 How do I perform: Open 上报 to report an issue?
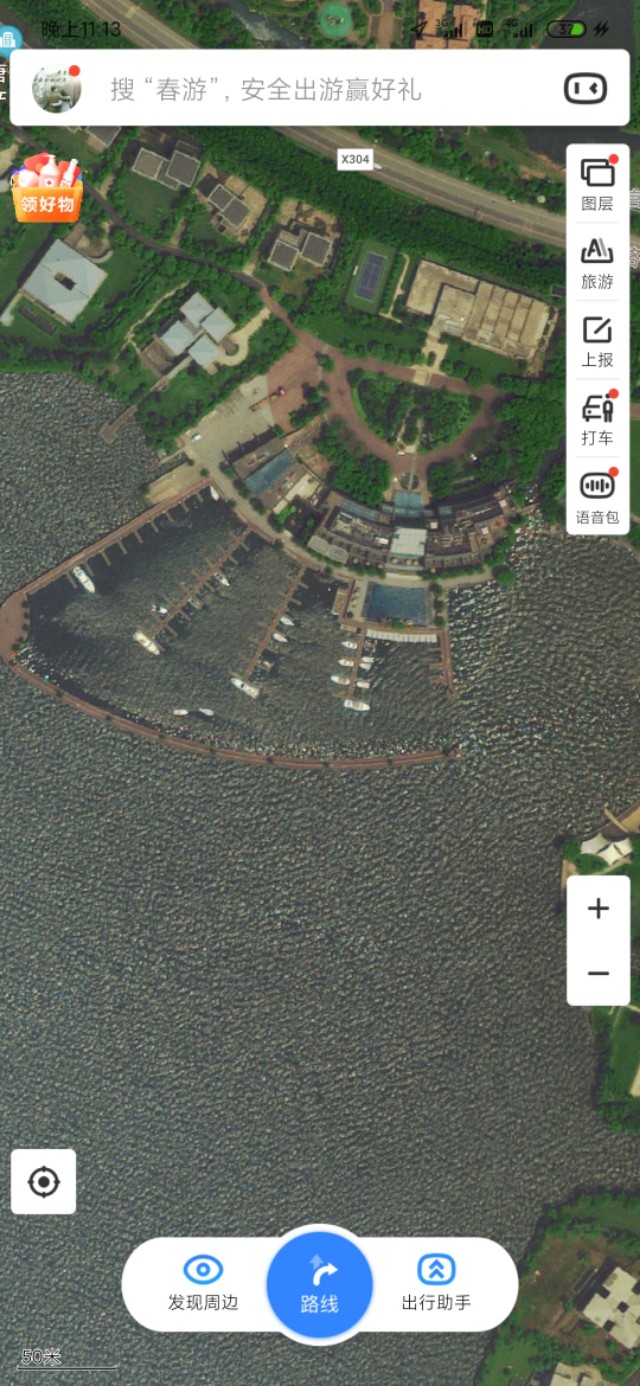tap(597, 341)
